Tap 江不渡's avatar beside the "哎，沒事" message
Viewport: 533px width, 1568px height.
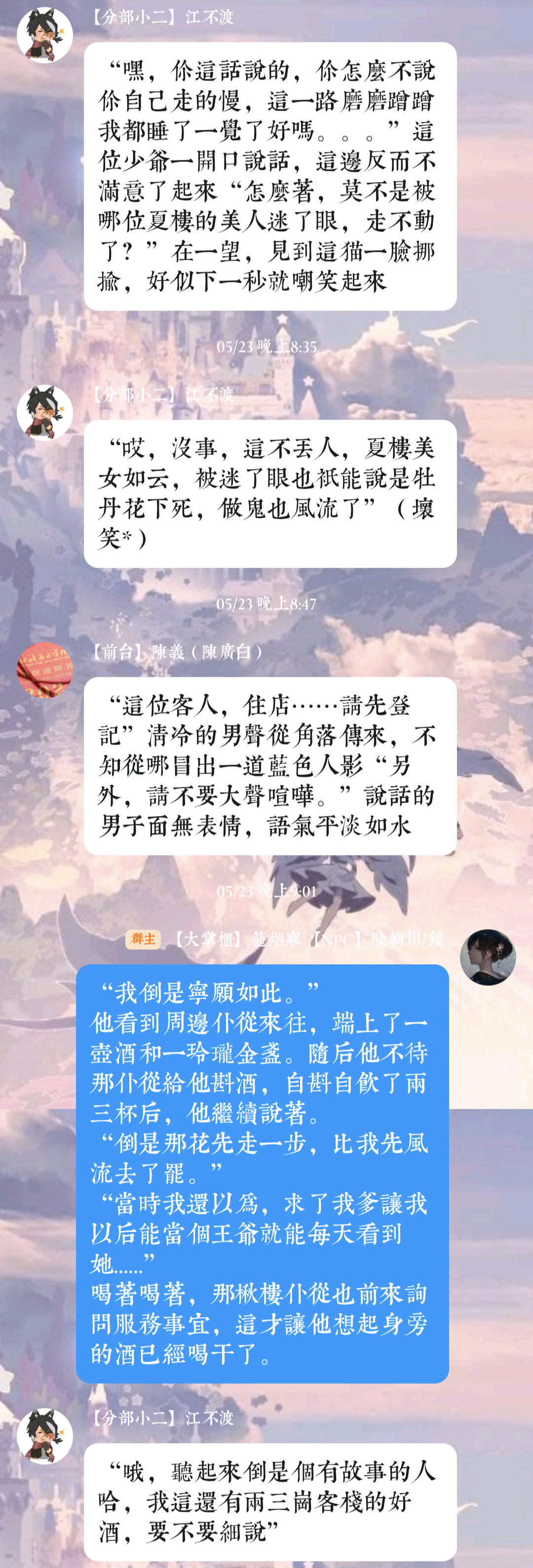click(x=44, y=413)
